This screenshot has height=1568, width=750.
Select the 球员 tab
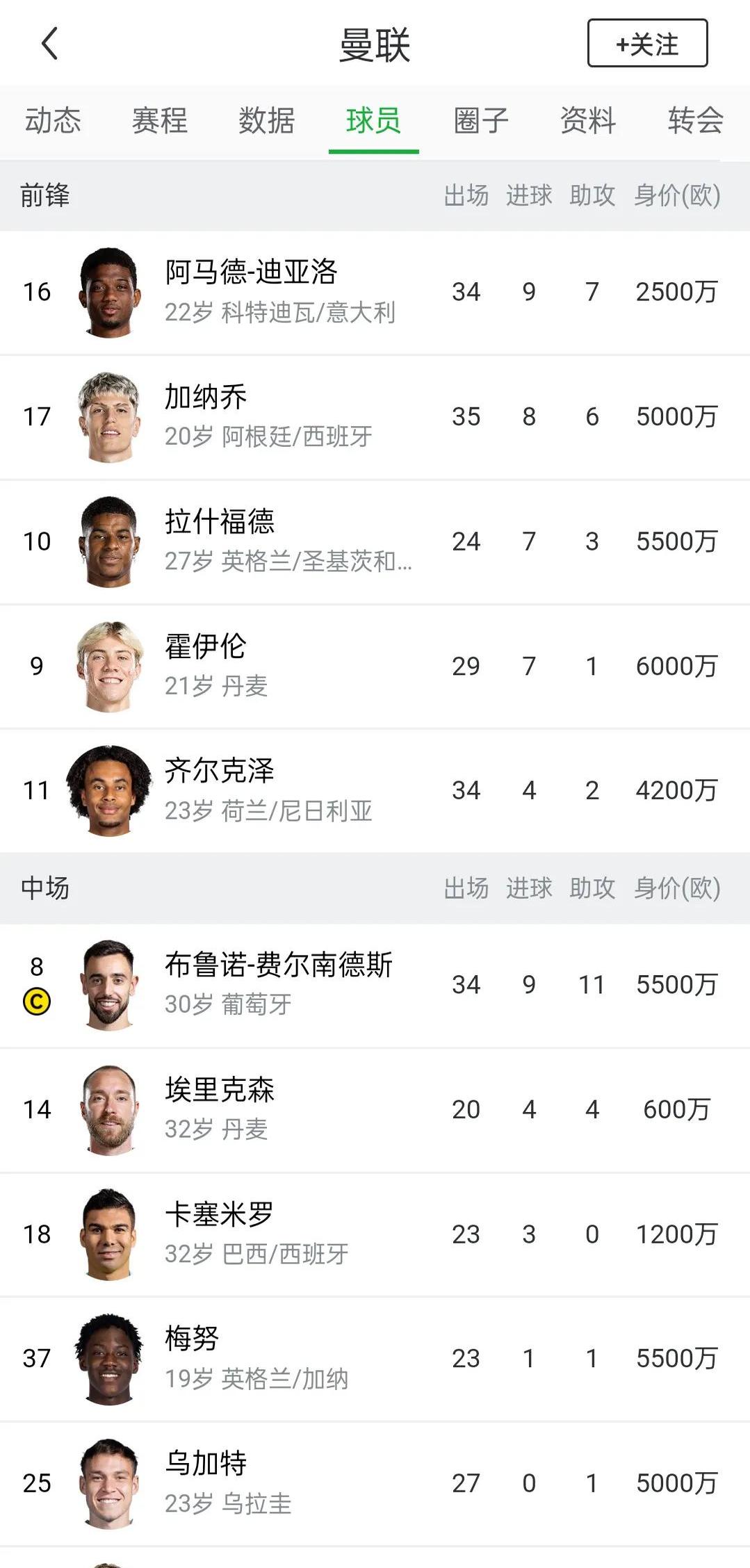pyautogui.click(x=373, y=120)
